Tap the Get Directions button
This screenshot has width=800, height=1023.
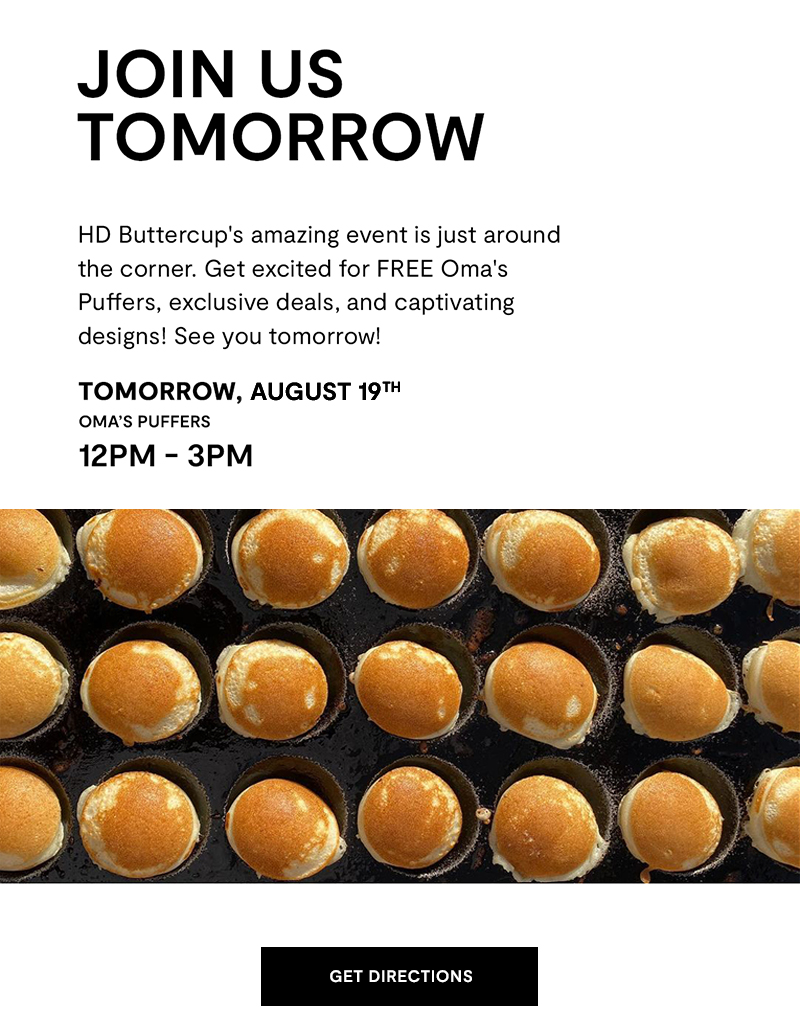tap(399, 976)
